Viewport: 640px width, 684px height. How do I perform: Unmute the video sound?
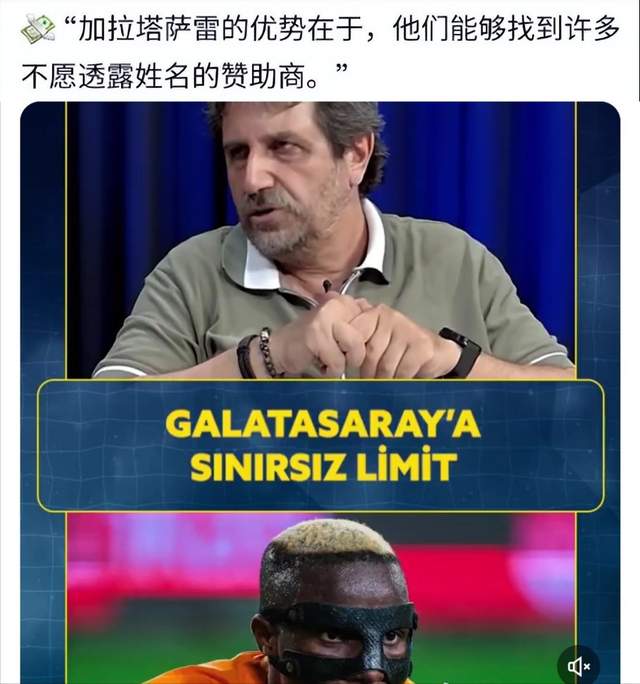pyautogui.click(x=580, y=665)
